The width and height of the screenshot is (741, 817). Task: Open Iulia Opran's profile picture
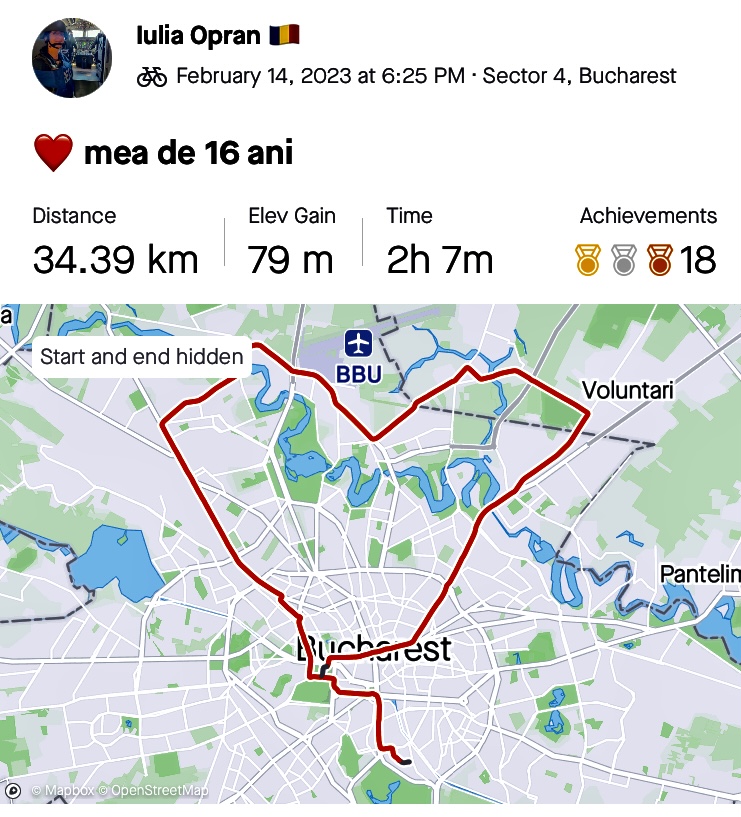pos(72,56)
